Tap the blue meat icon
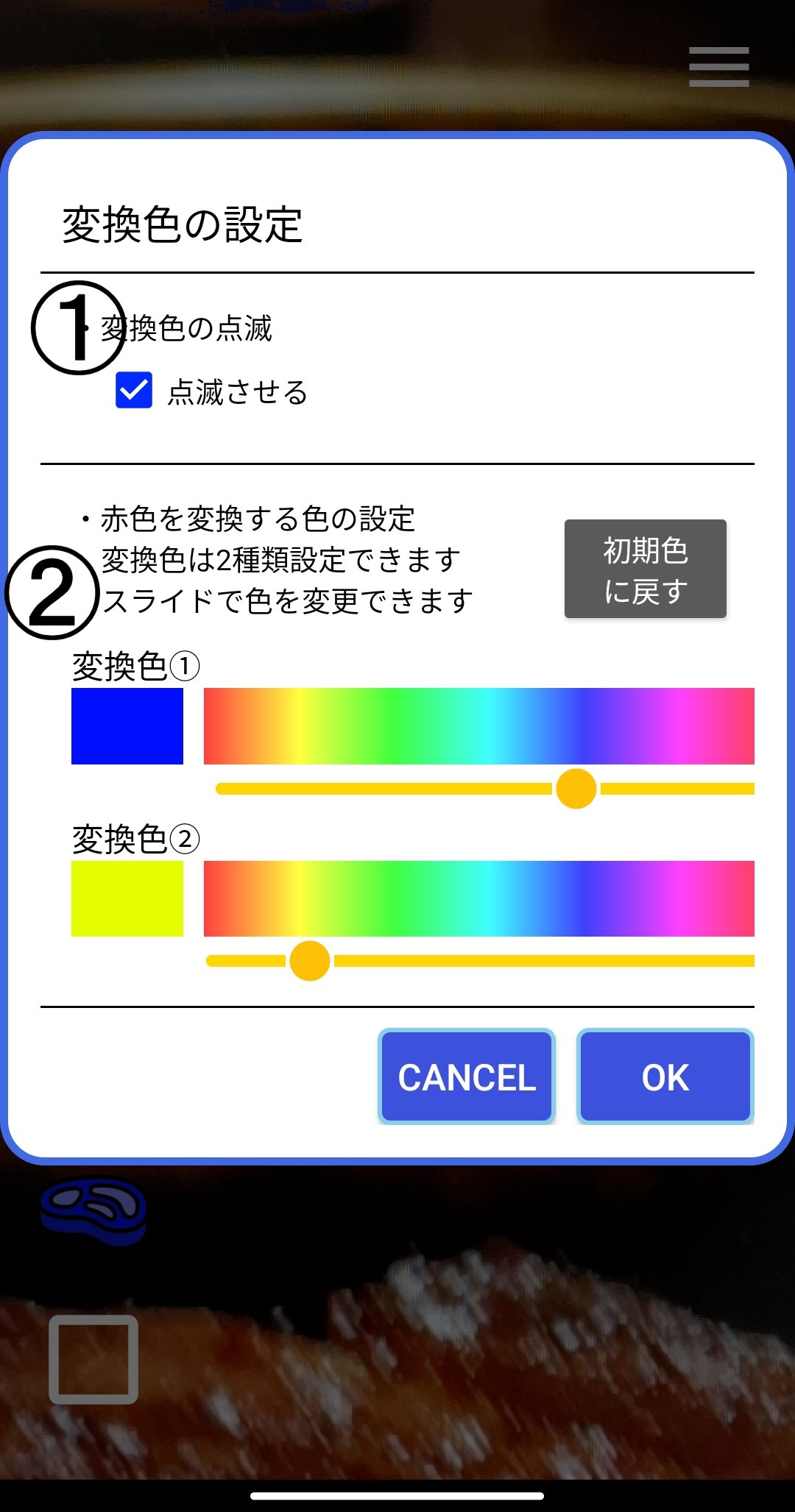Screen dimensions: 795x1512 click(93, 1210)
